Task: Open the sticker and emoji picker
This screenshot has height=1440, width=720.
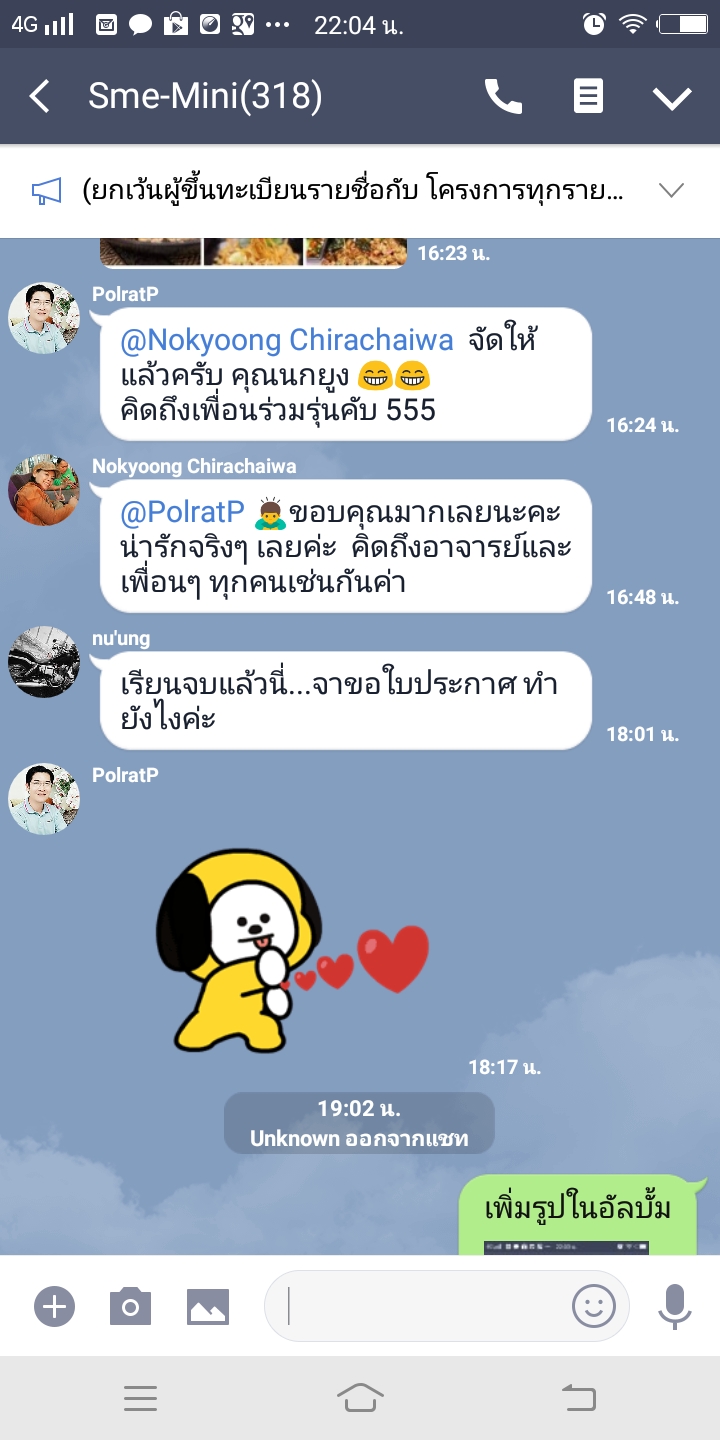Action: [x=593, y=1305]
